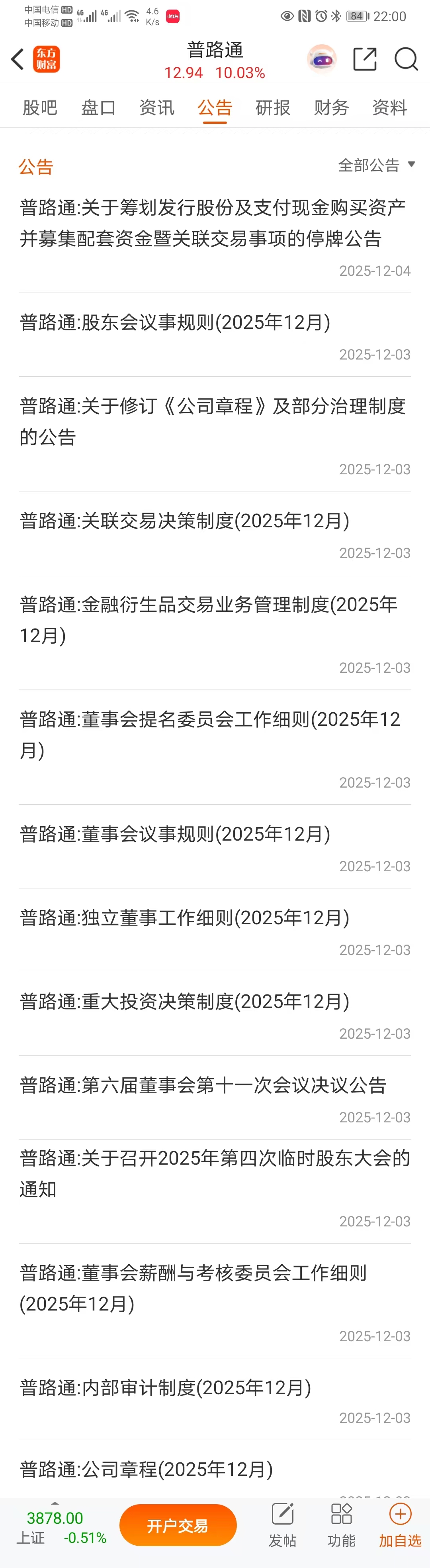Switch to the 研报 tab
This screenshot has width=430, height=1568.
(x=272, y=108)
